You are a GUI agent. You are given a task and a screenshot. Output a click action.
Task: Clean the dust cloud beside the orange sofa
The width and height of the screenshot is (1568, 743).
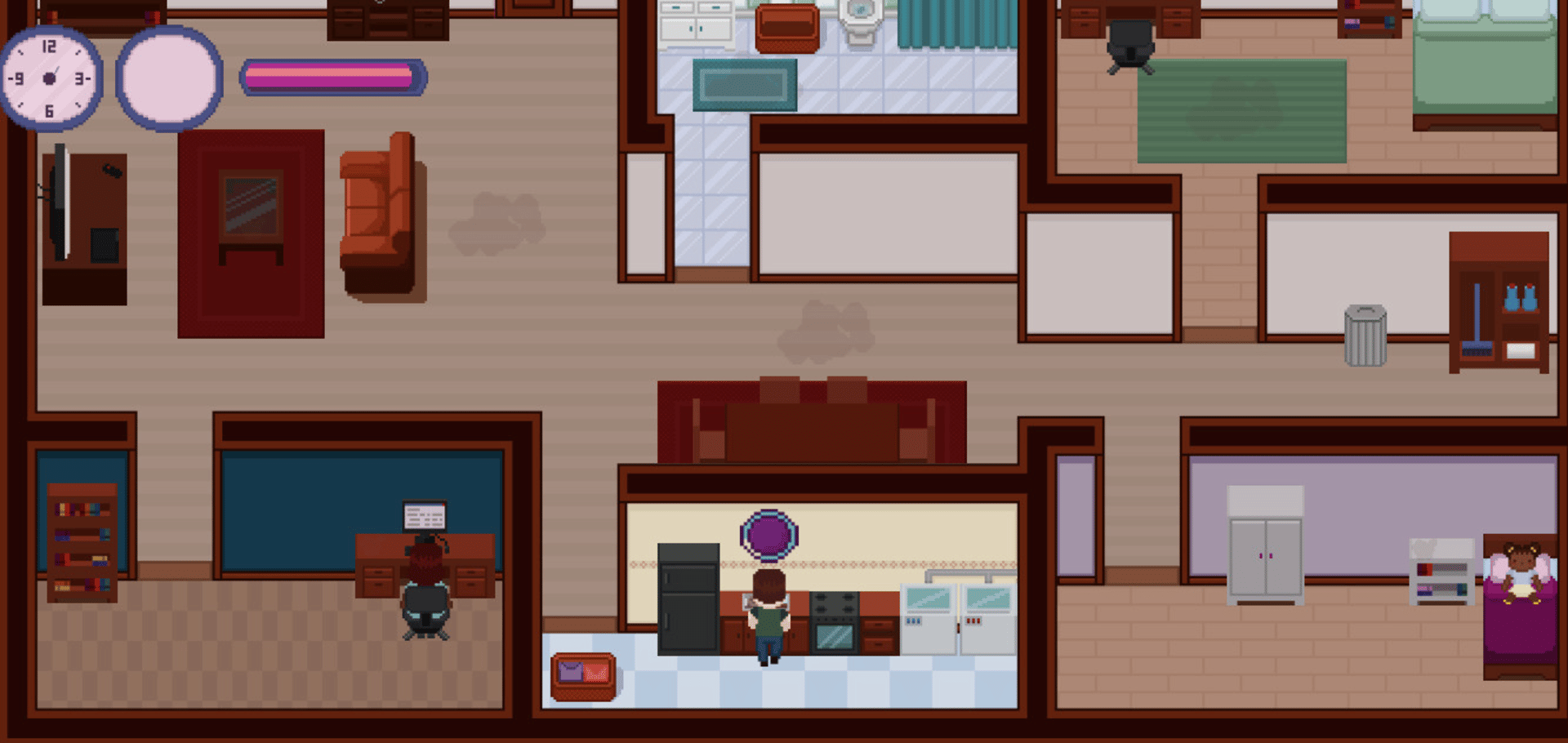(497, 224)
